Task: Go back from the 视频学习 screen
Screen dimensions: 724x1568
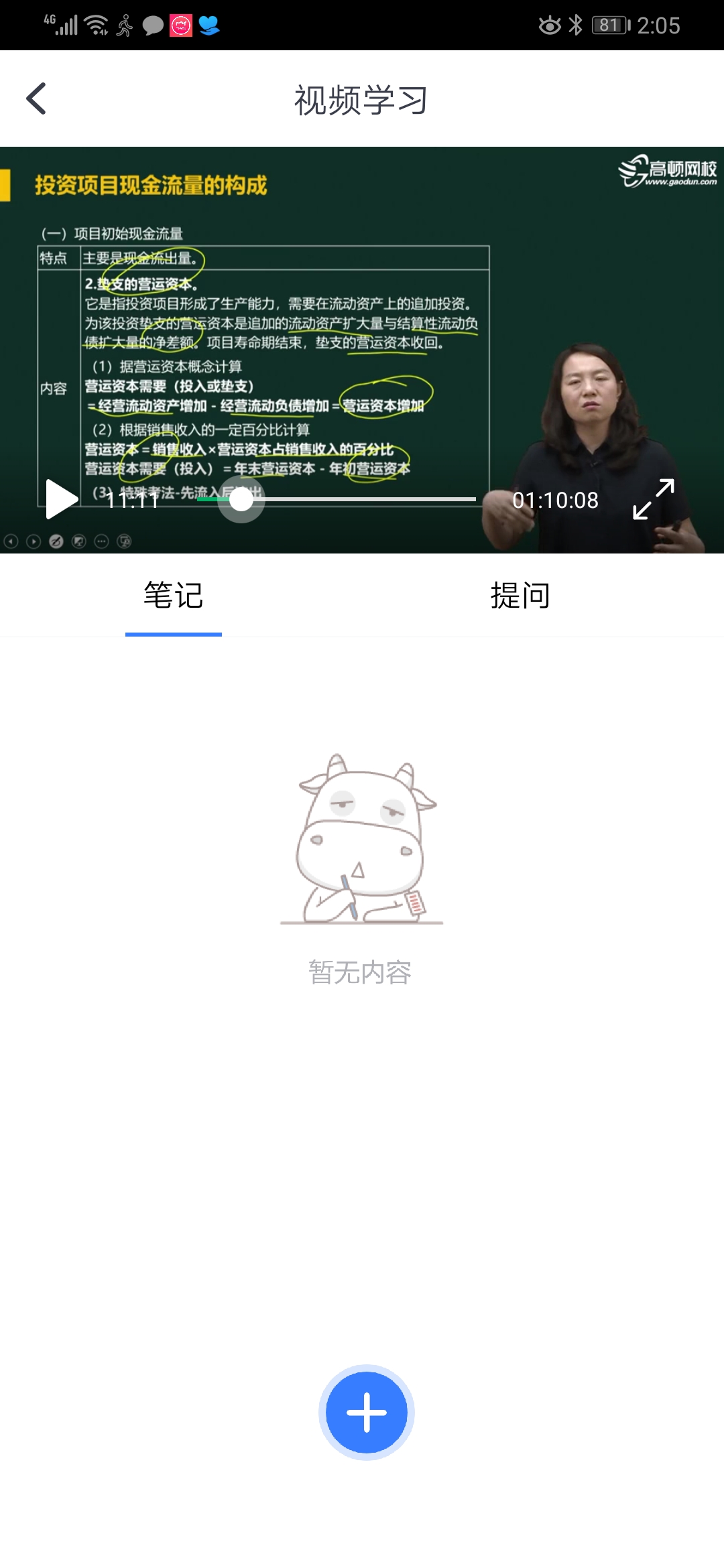Action: click(x=36, y=99)
